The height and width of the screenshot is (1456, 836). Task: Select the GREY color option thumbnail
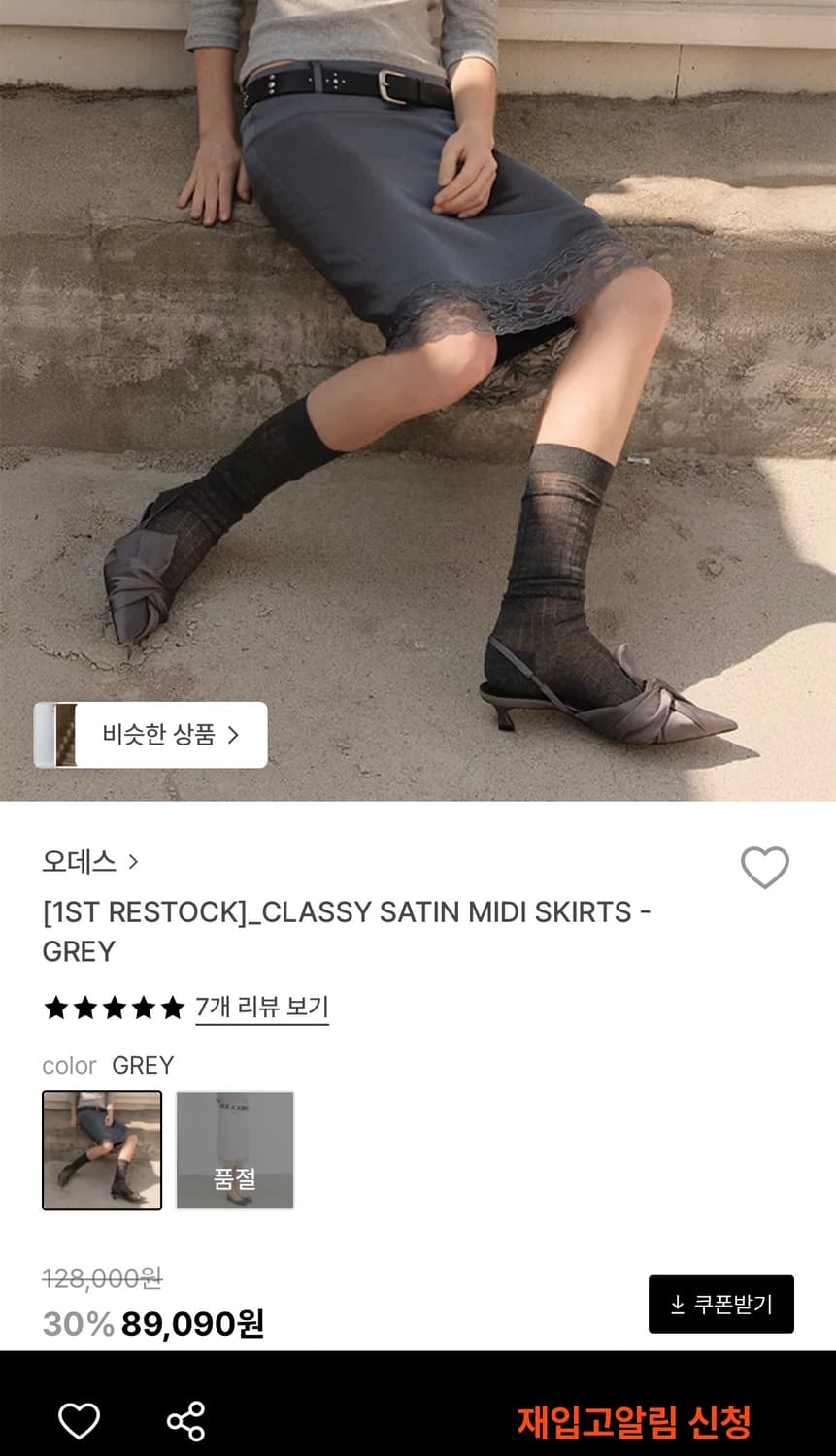coord(101,1149)
